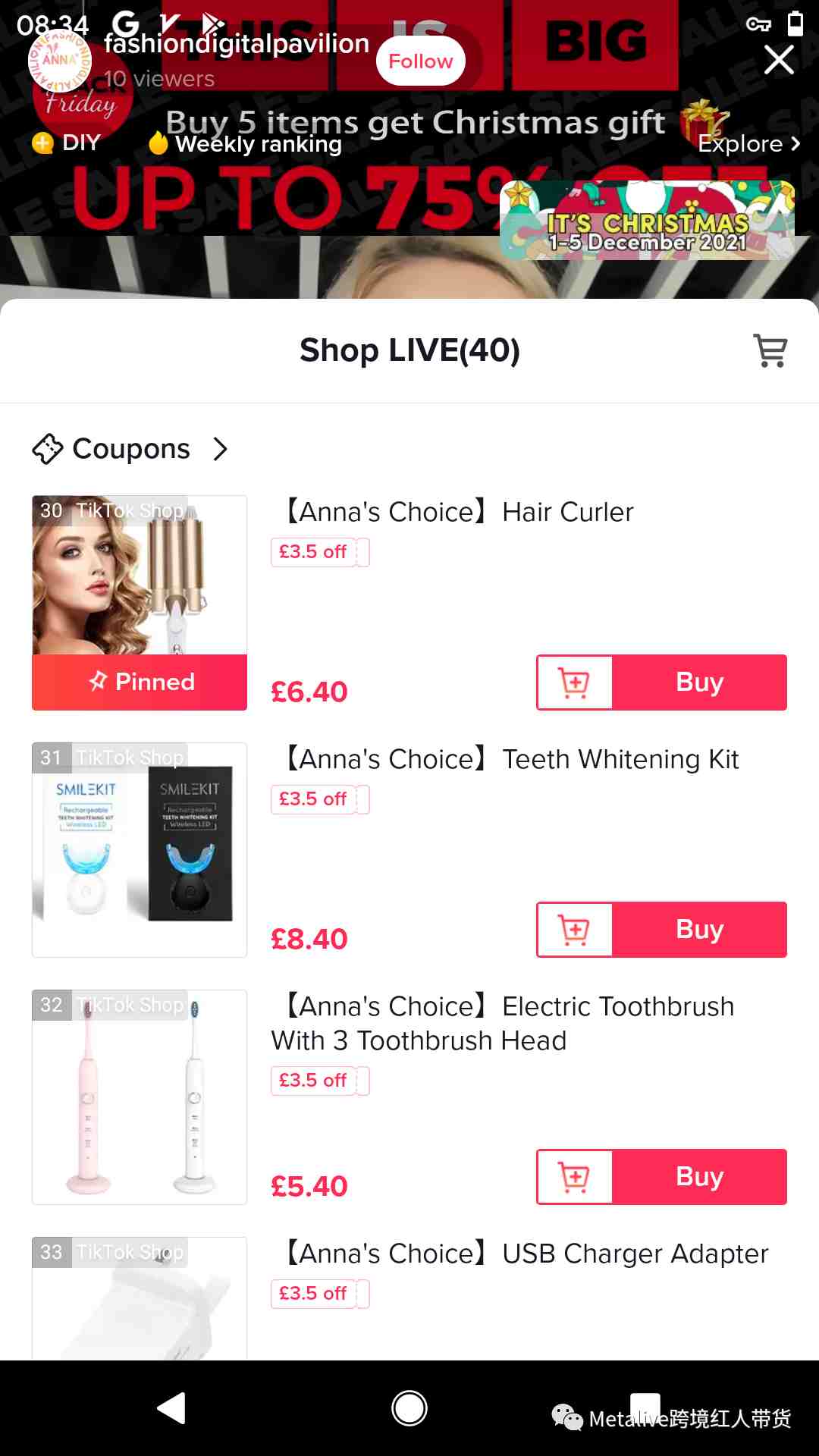Screen dimensions: 819x1456
Task: View Teeth Whitening Kit product image
Action: coord(140,849)
